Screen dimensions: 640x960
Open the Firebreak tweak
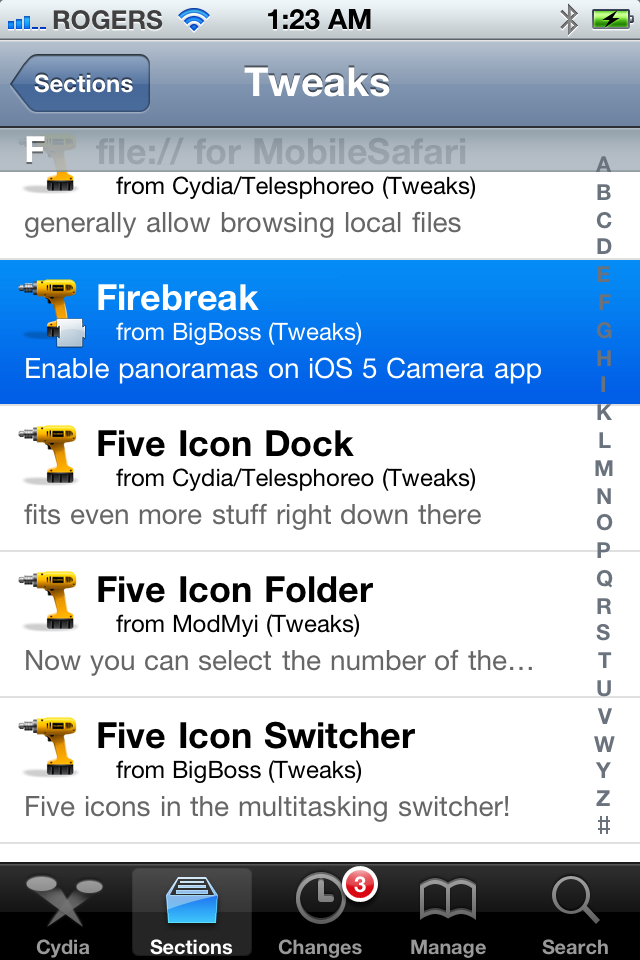[300, 332]
